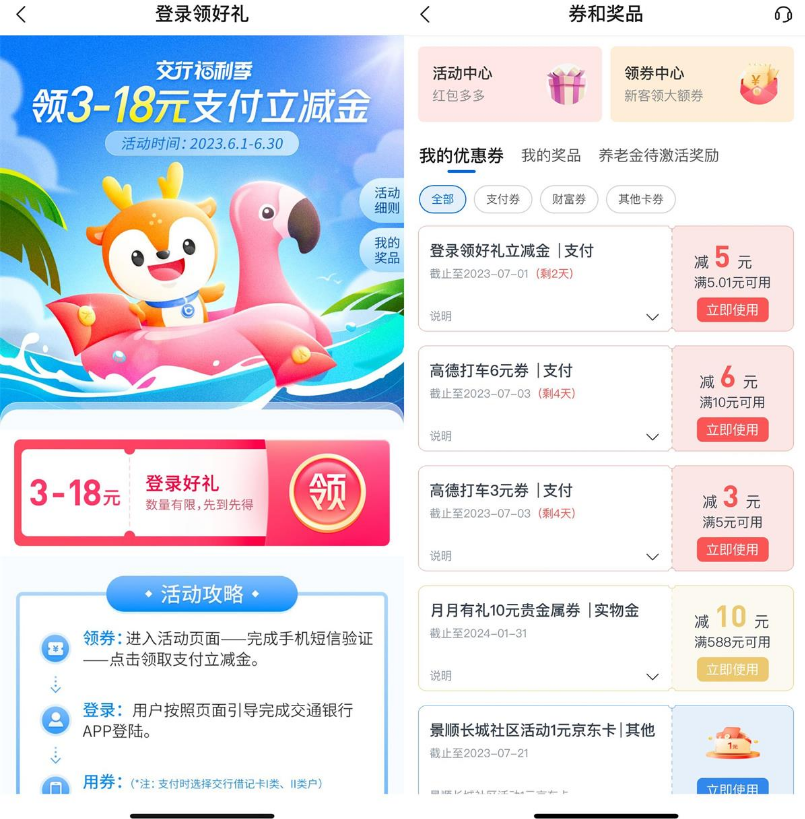Open 活动细则 details
805x819 pixels.
pyautogui.click(x=386, y=200)
